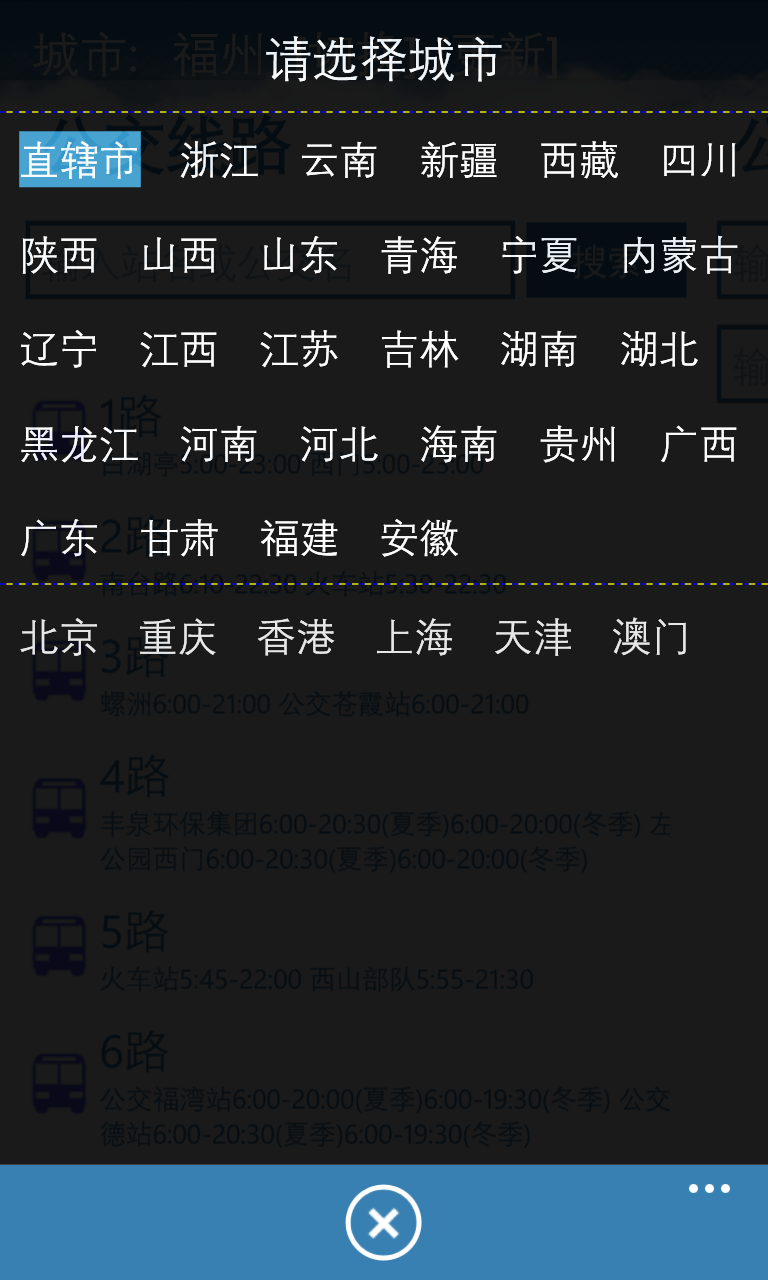Choose 黑龙江 province
This screenshot has height=1280, width=768.
click(79, 445)
